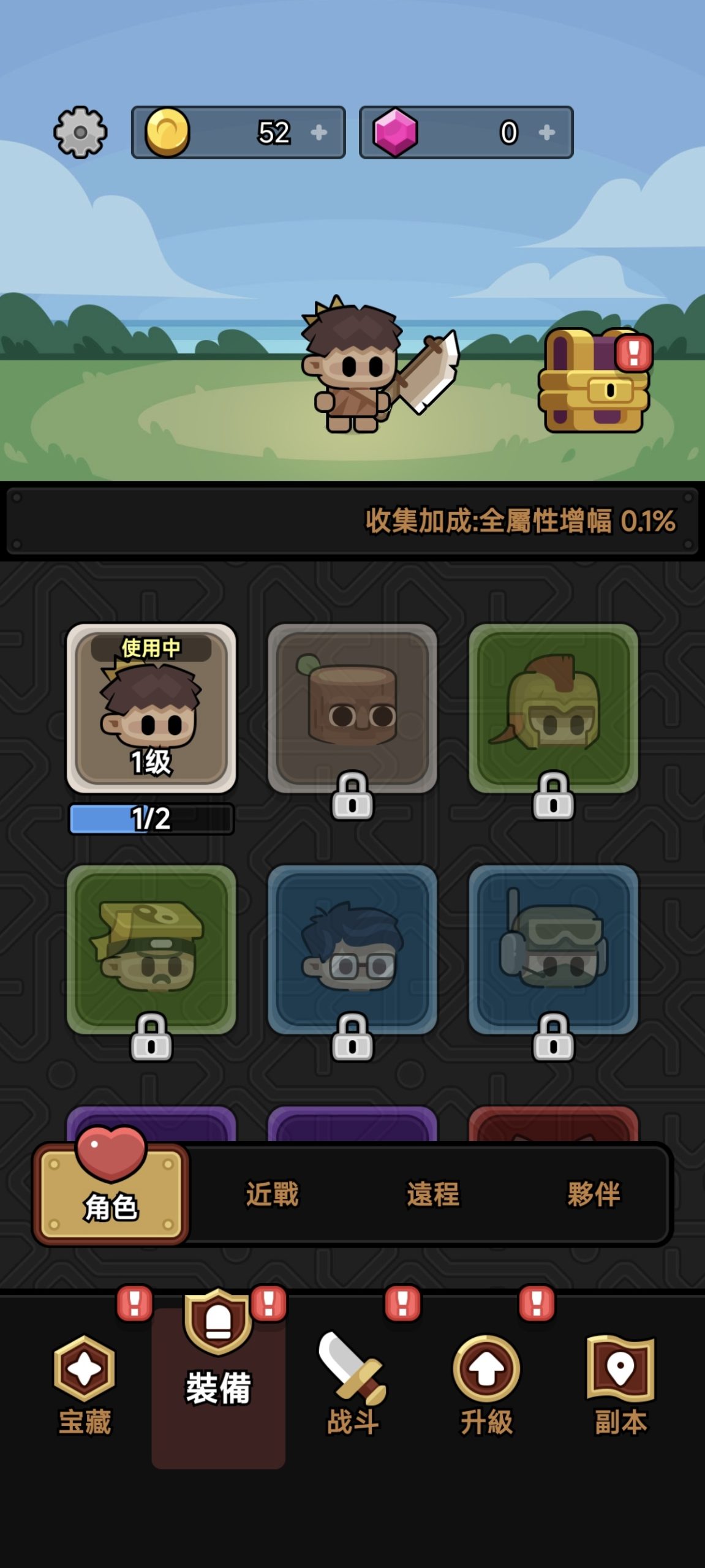Tap the locked glasses-wearing character

352,949
